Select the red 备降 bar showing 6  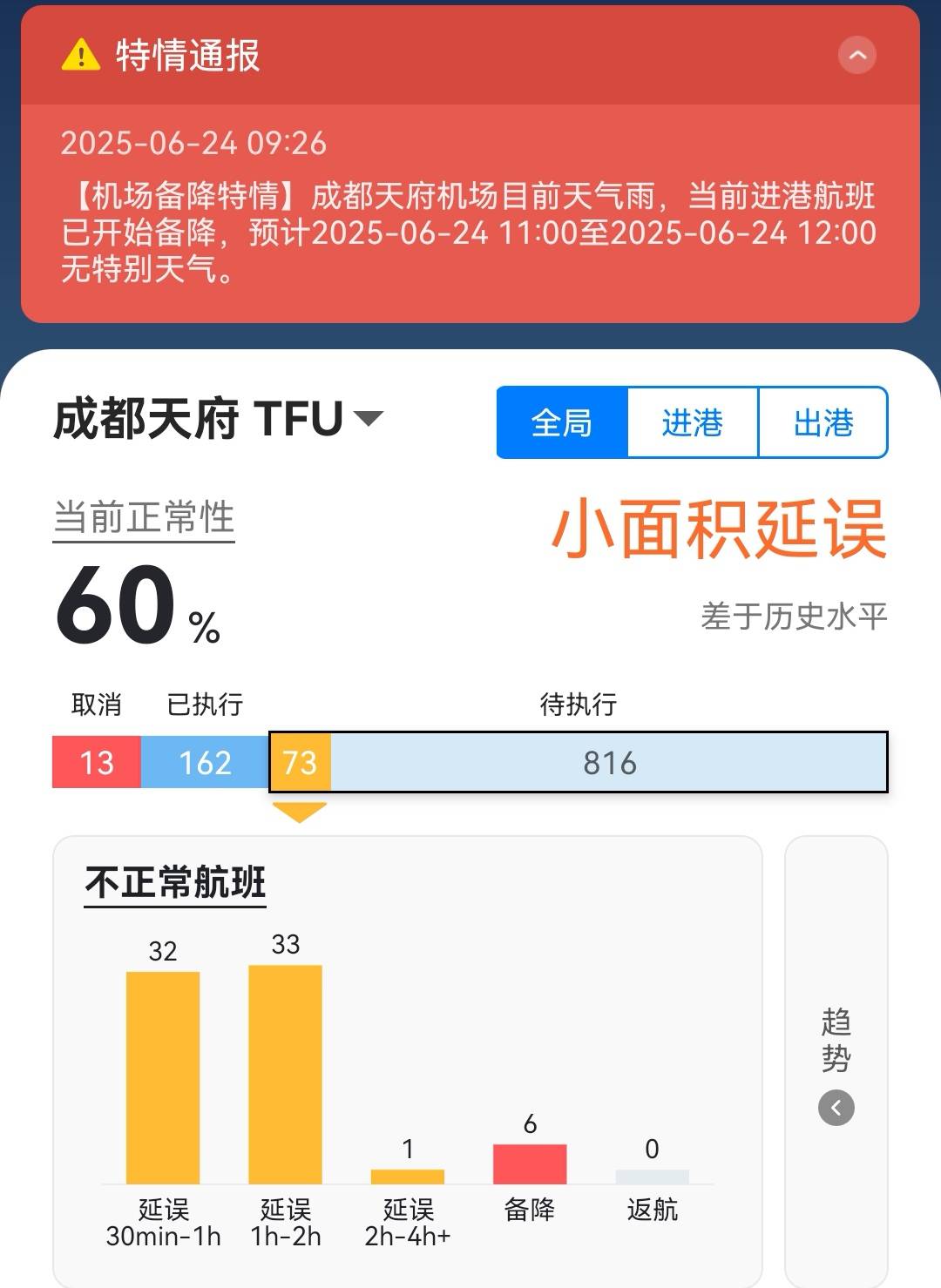[x=530, y=1158]
